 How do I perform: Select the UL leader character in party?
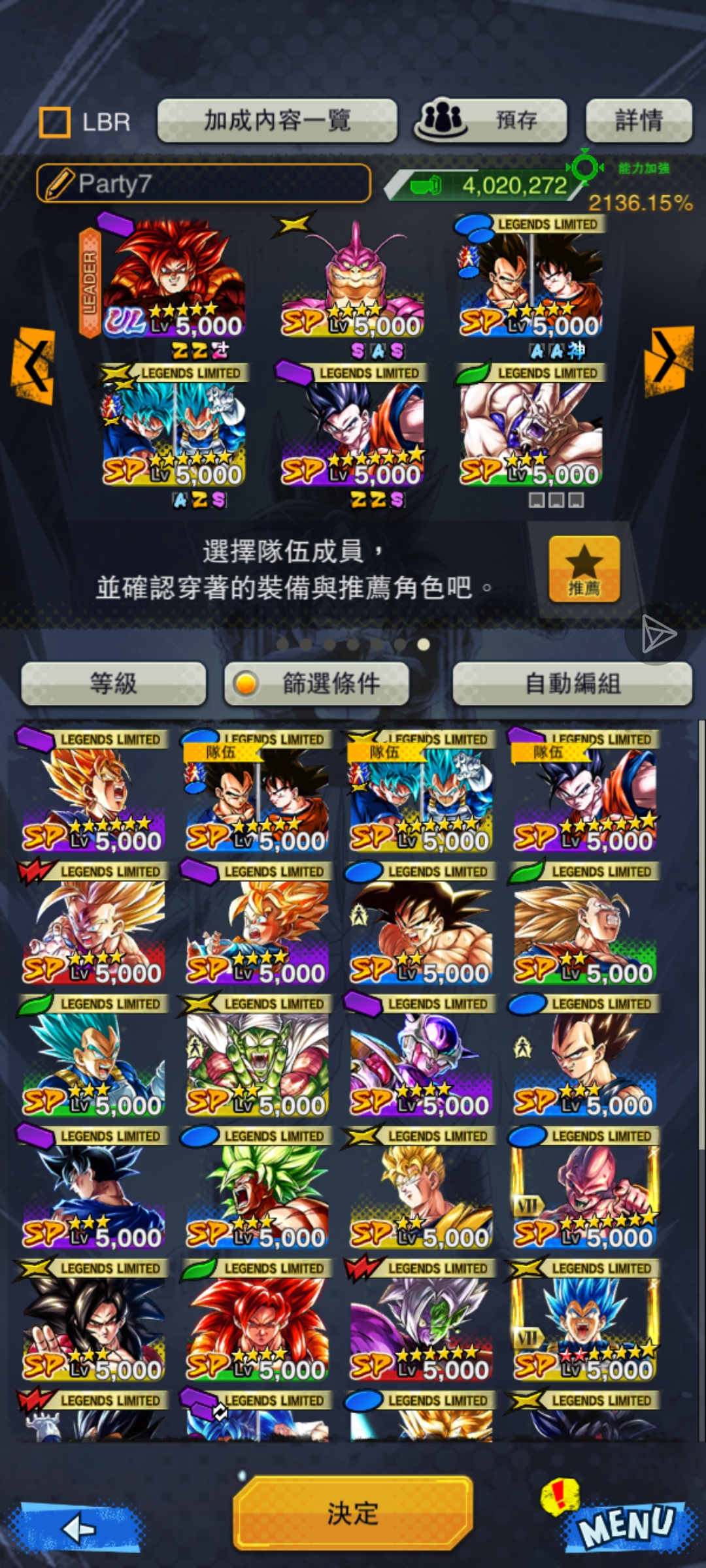173,281
